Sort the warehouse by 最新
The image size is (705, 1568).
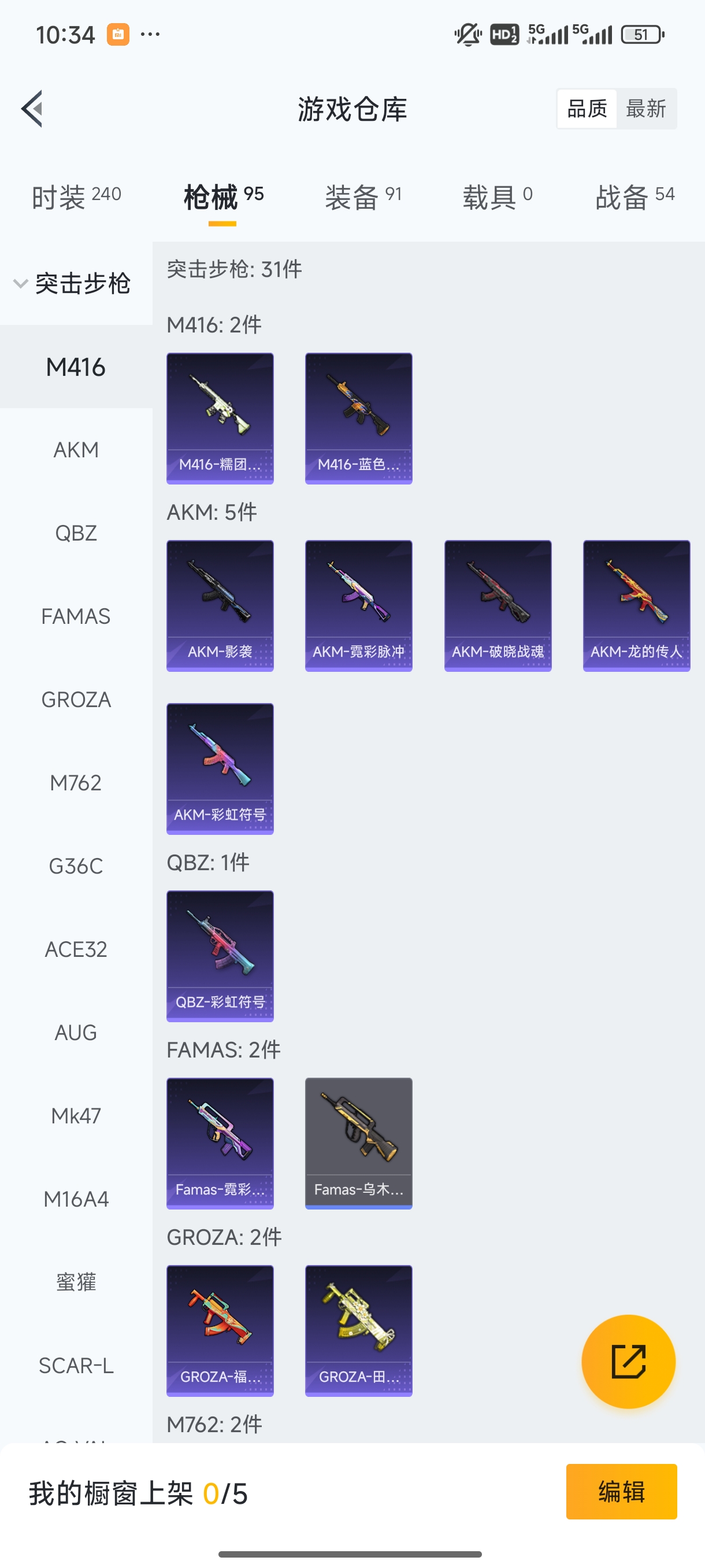[x=645, y=109]
